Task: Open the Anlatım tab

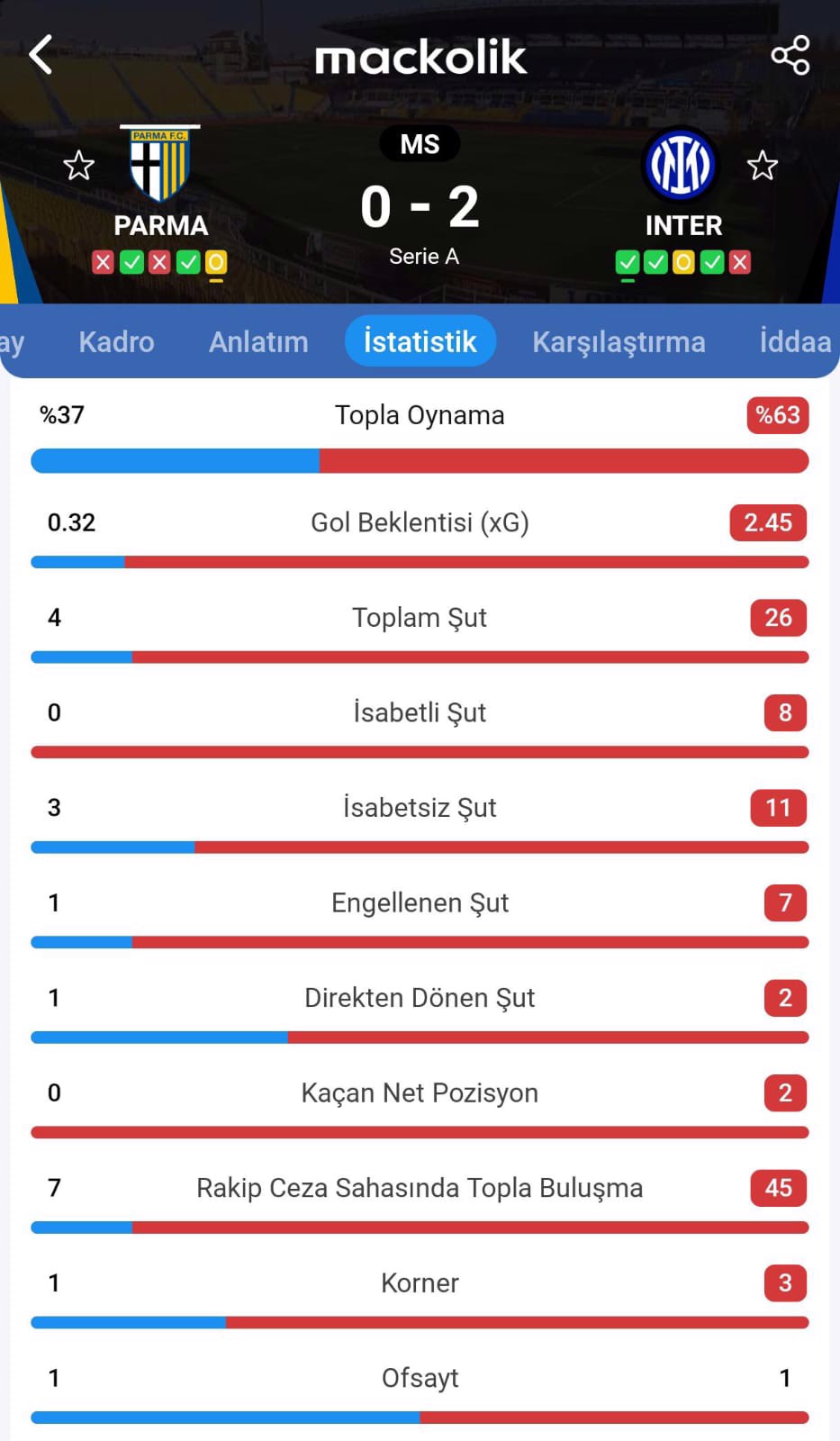Action: (x=258, y=342)
